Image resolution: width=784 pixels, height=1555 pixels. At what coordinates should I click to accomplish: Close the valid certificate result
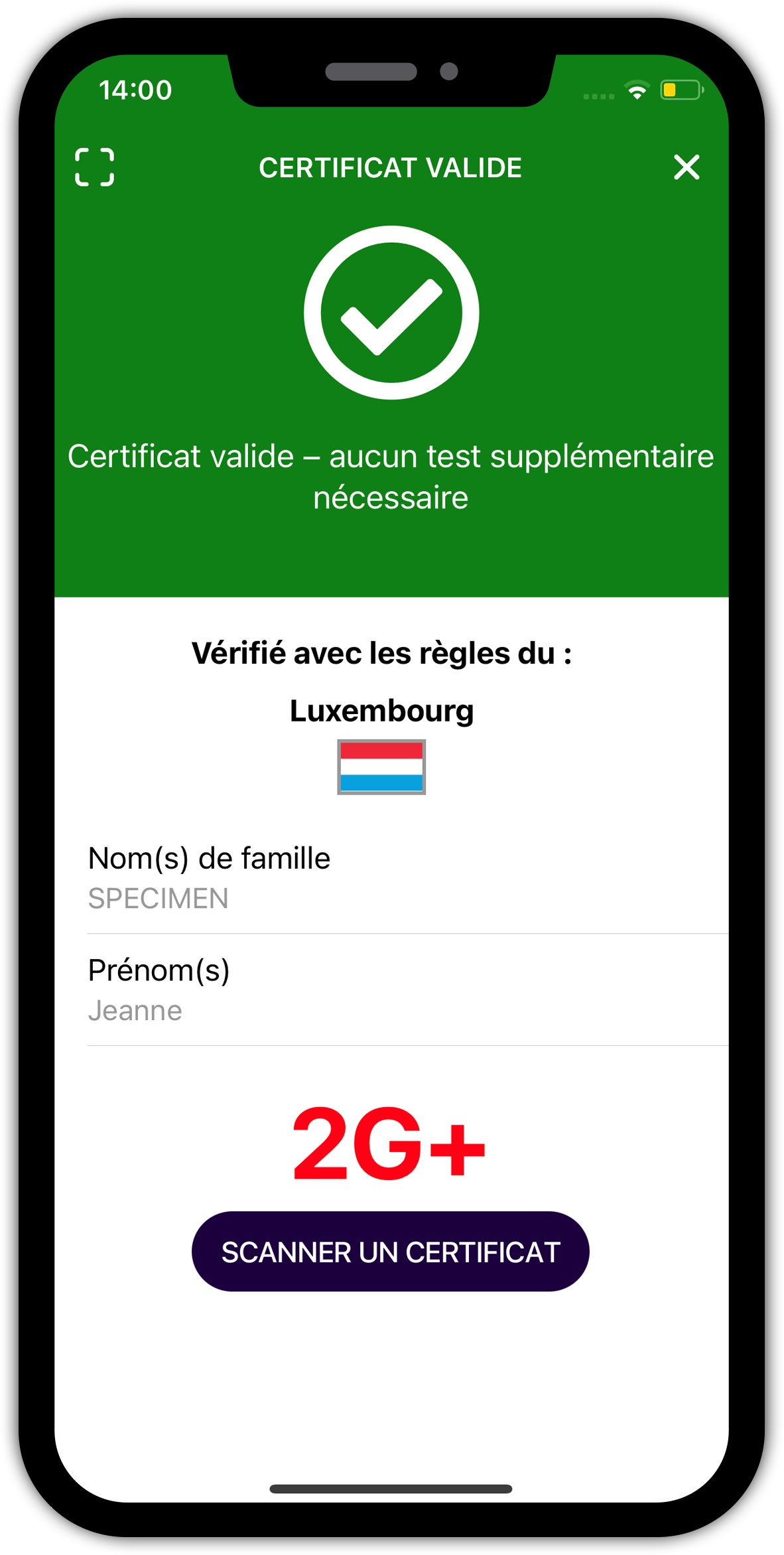coord(686,167)
